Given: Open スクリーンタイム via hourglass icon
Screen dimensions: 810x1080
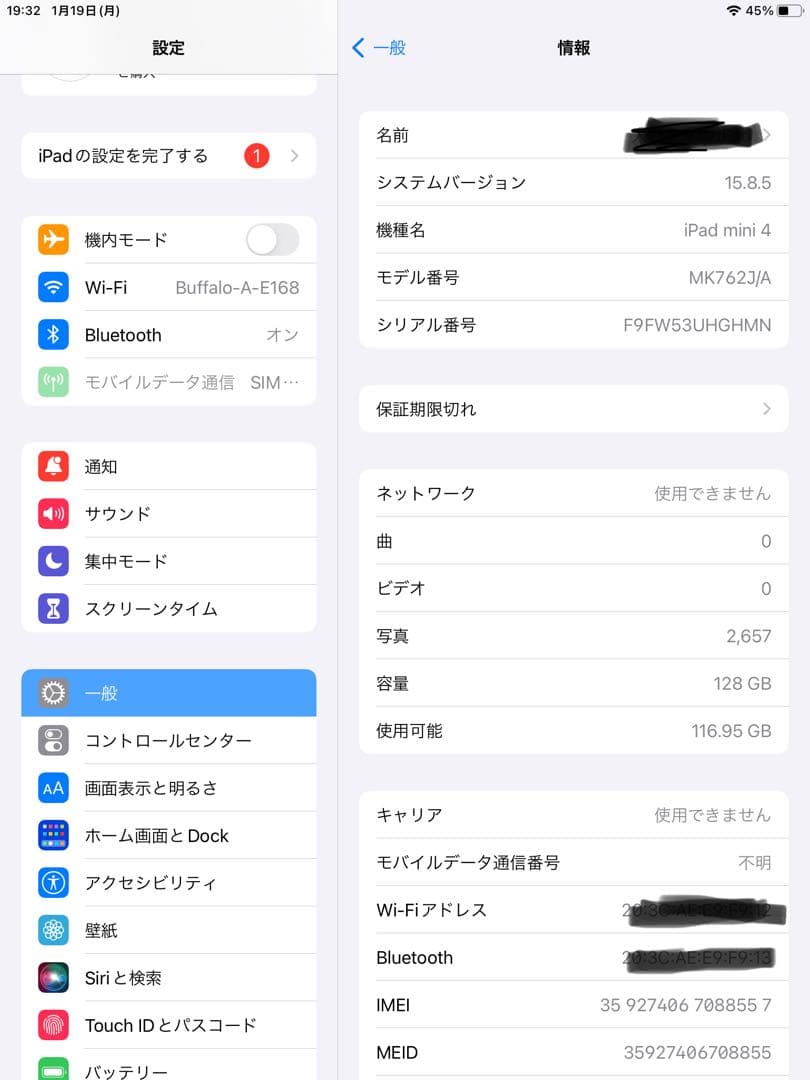Looking at the screenshot, I should tap(53, 608).
